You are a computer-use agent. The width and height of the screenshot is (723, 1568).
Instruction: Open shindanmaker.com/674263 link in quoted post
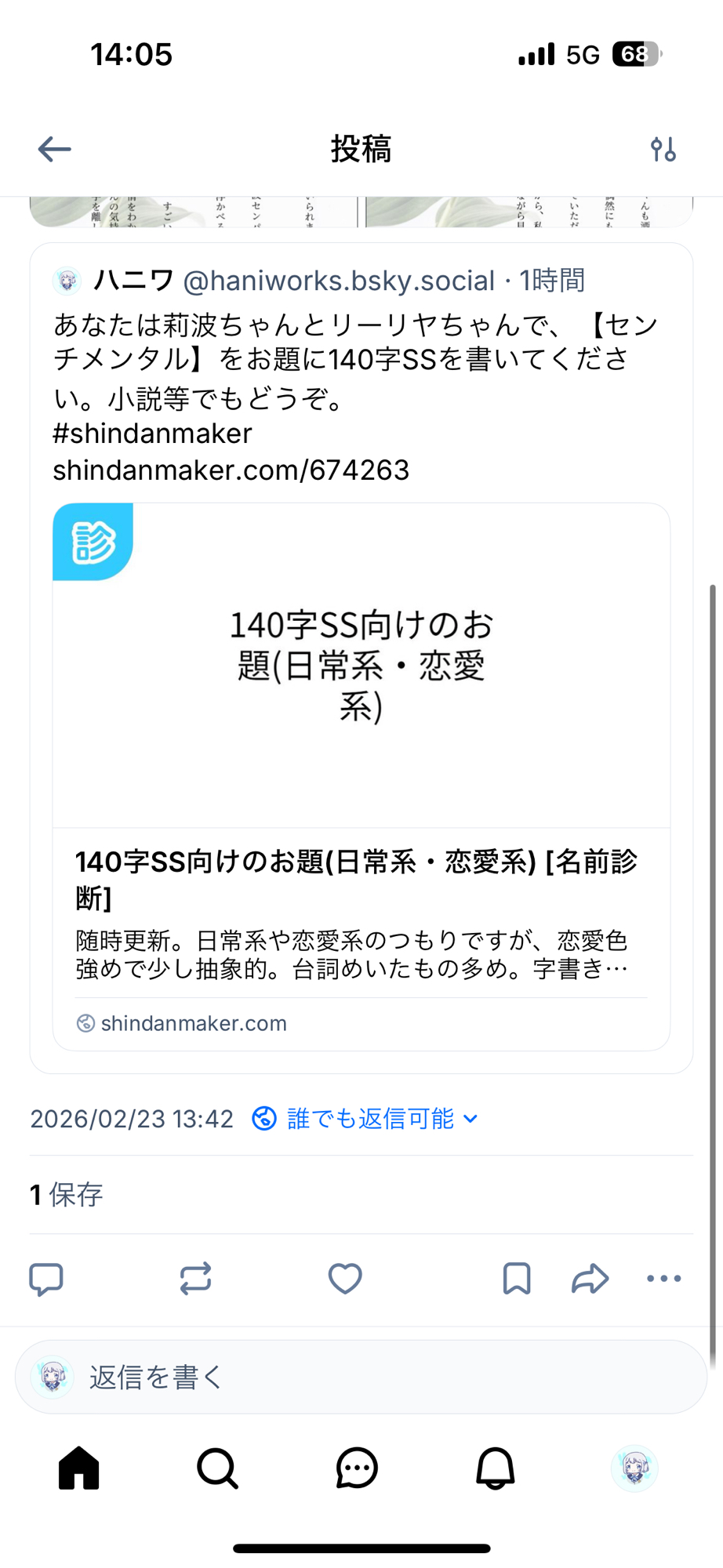coord(231,470)
